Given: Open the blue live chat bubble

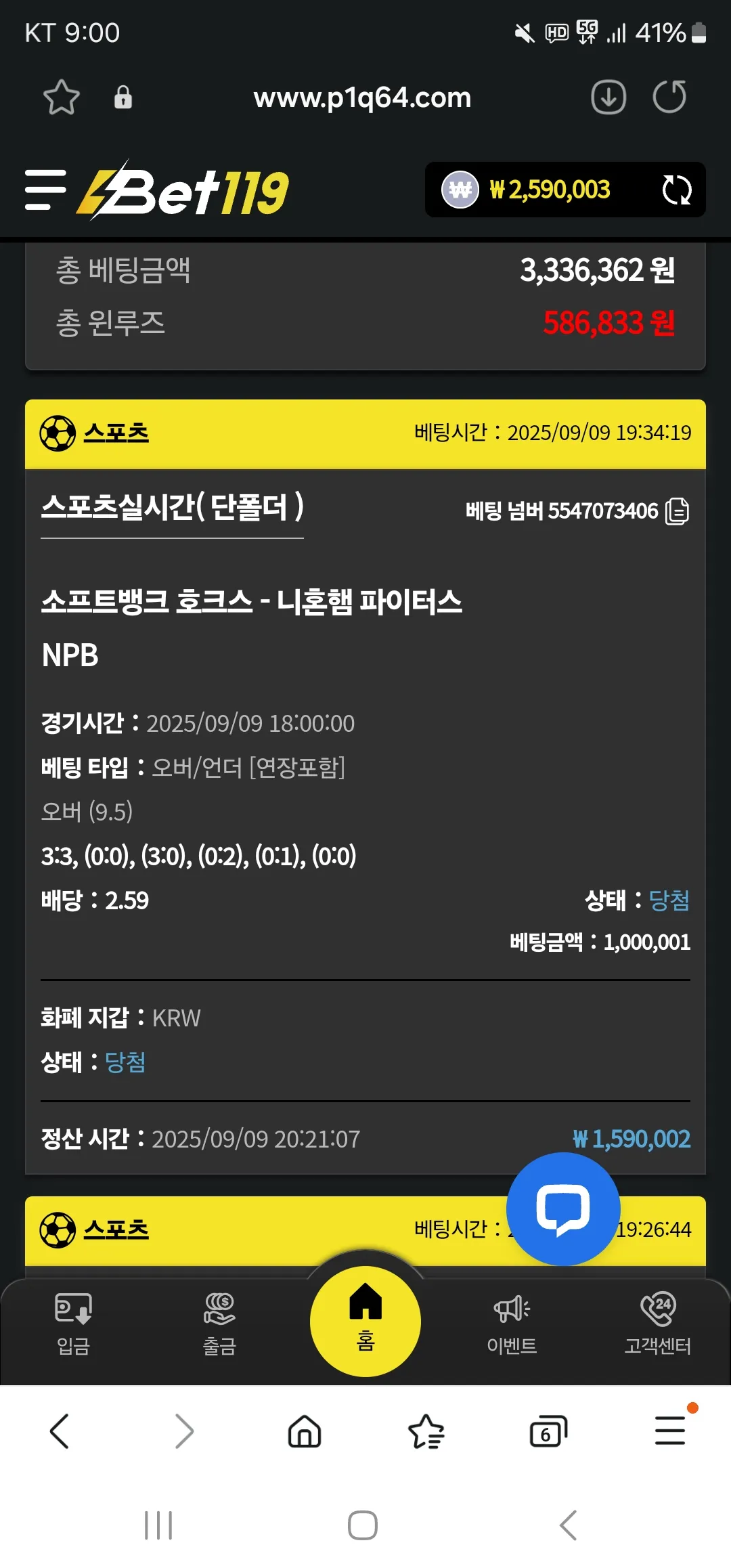Looking at the screenshot, I should 563,1209.
